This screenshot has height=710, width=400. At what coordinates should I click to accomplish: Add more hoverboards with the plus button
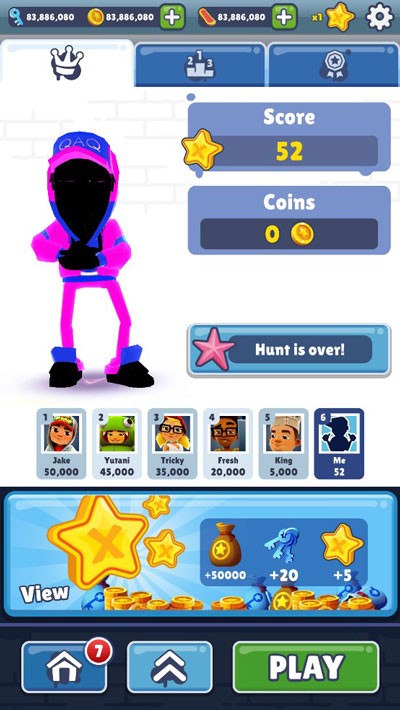coord(284,17)
